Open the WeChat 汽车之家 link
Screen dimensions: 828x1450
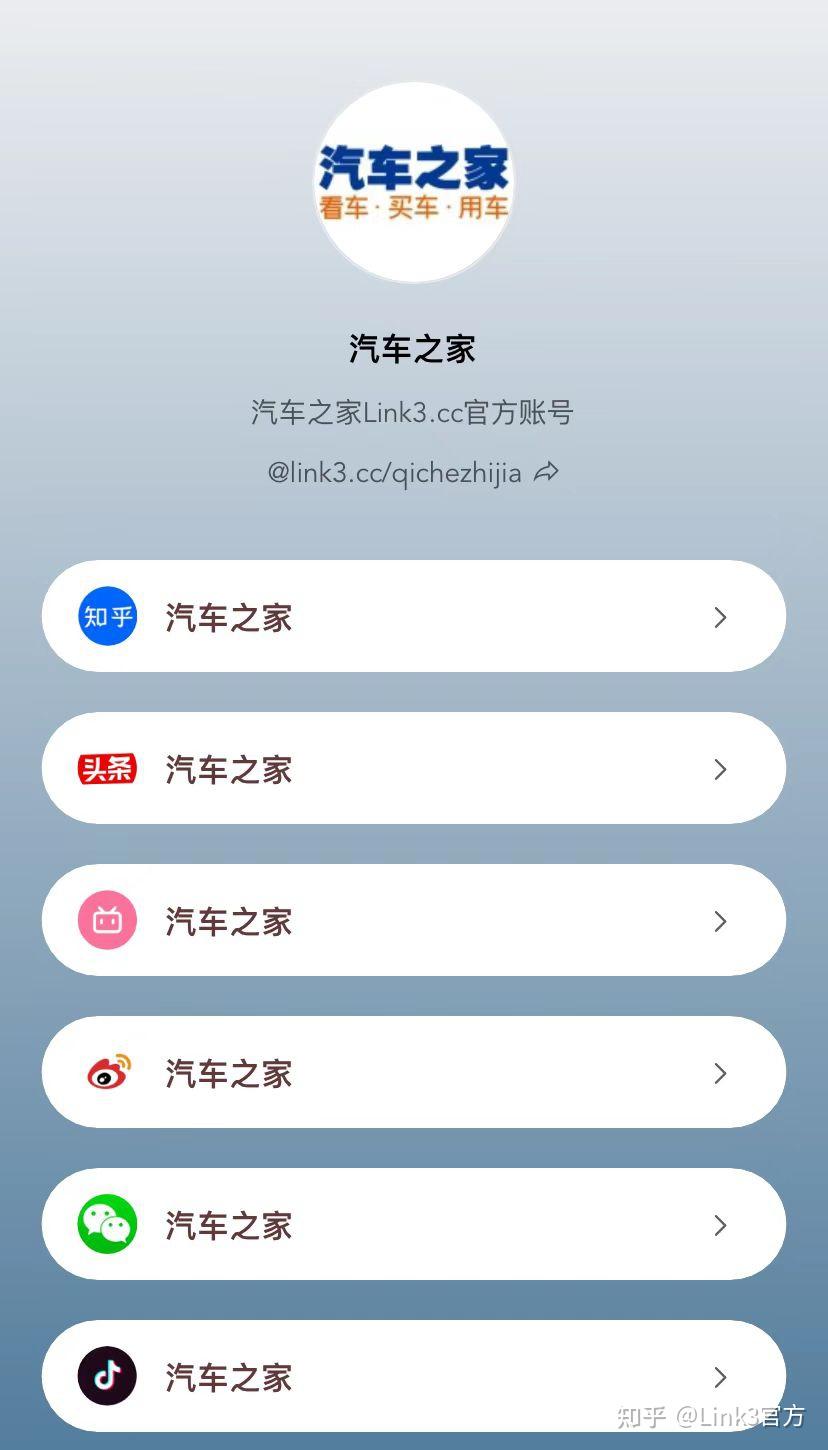(x=228, y=1225)
